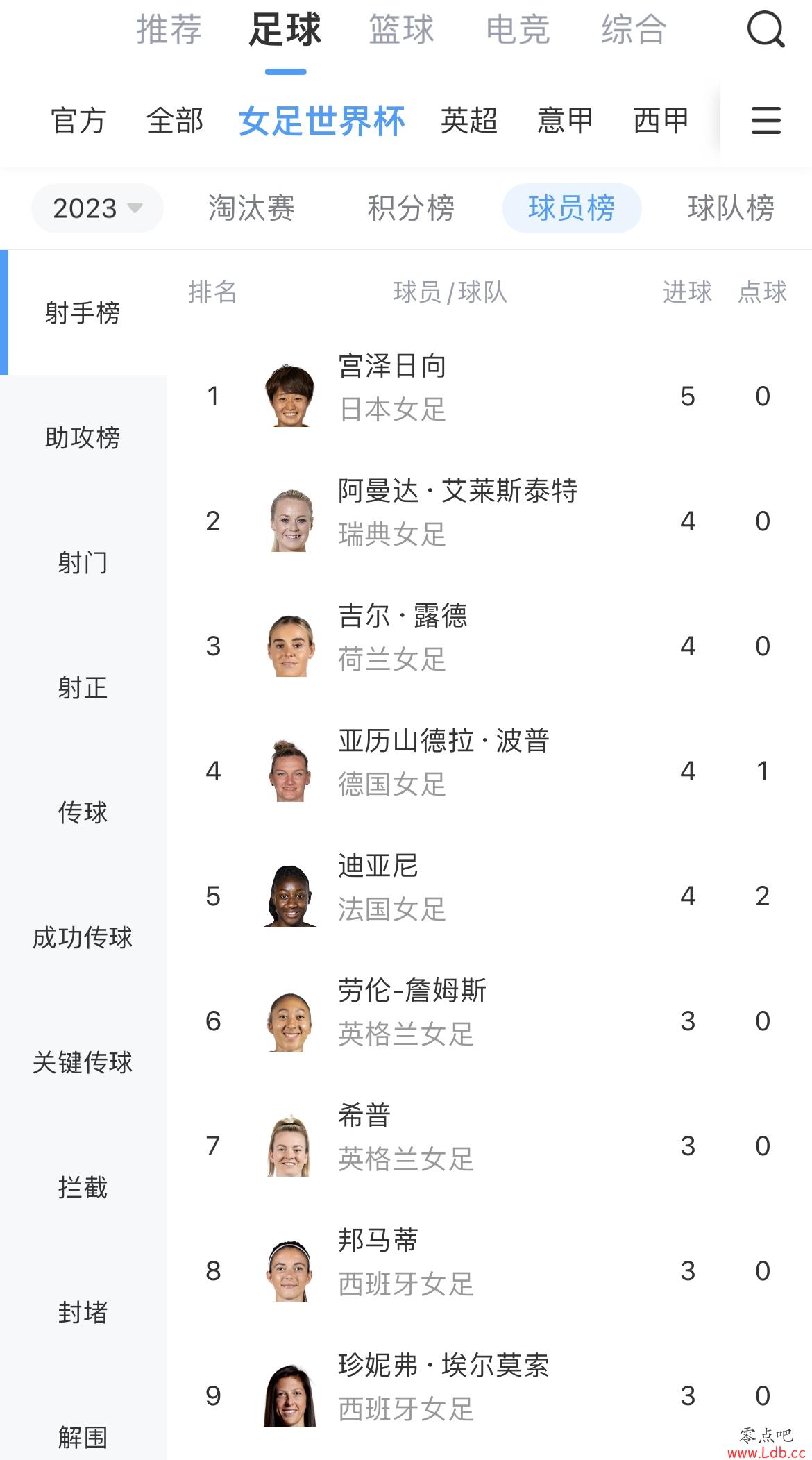Image resolution: width=812 pixels, height=1460 pixels.
Task: Select 拦截 in the side list
Action: (x=83, y=1187)
